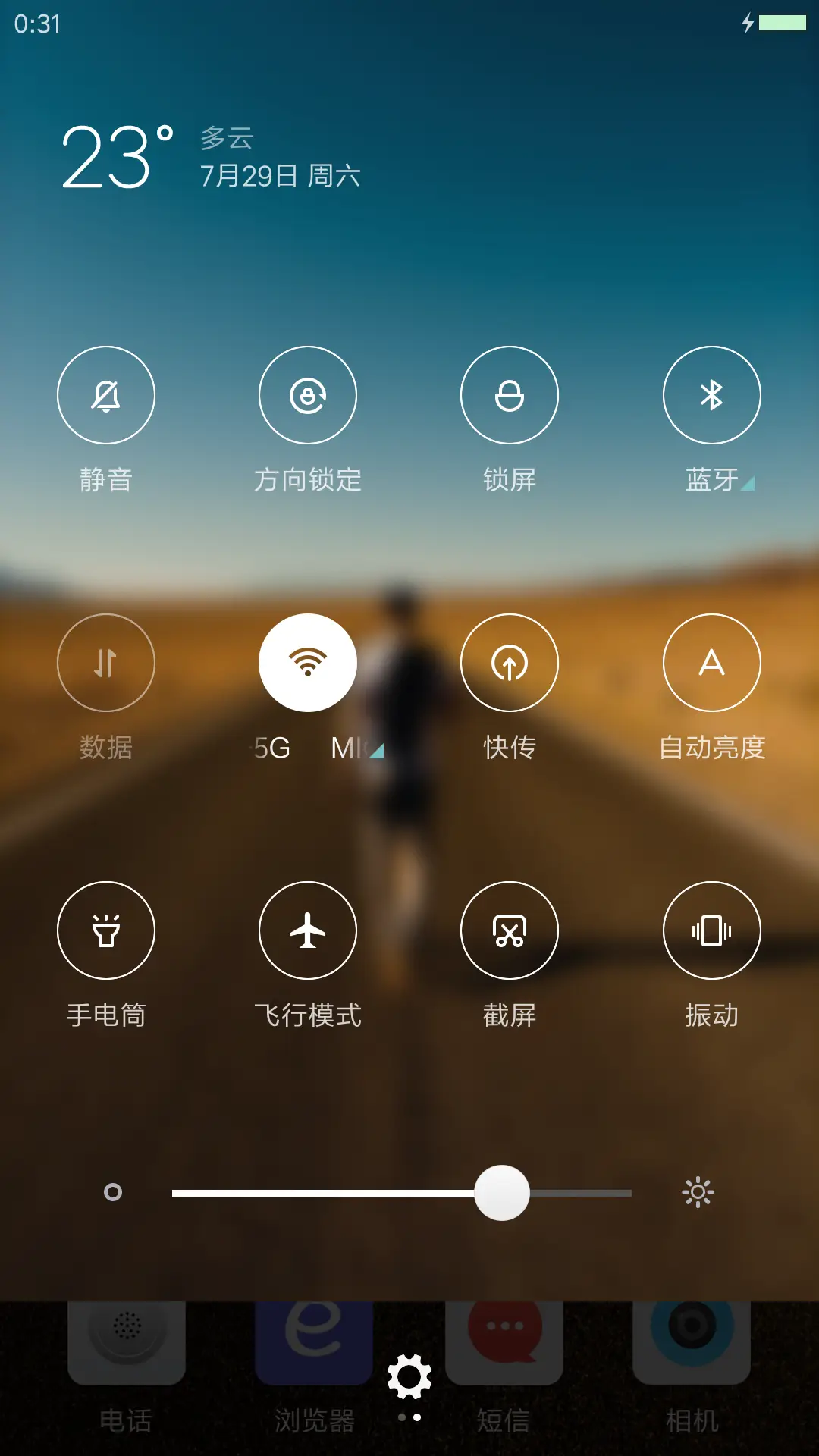819x1456 pixels.
Task: Turn on the 手电筒 flashlight
Action: pos(107,930)
